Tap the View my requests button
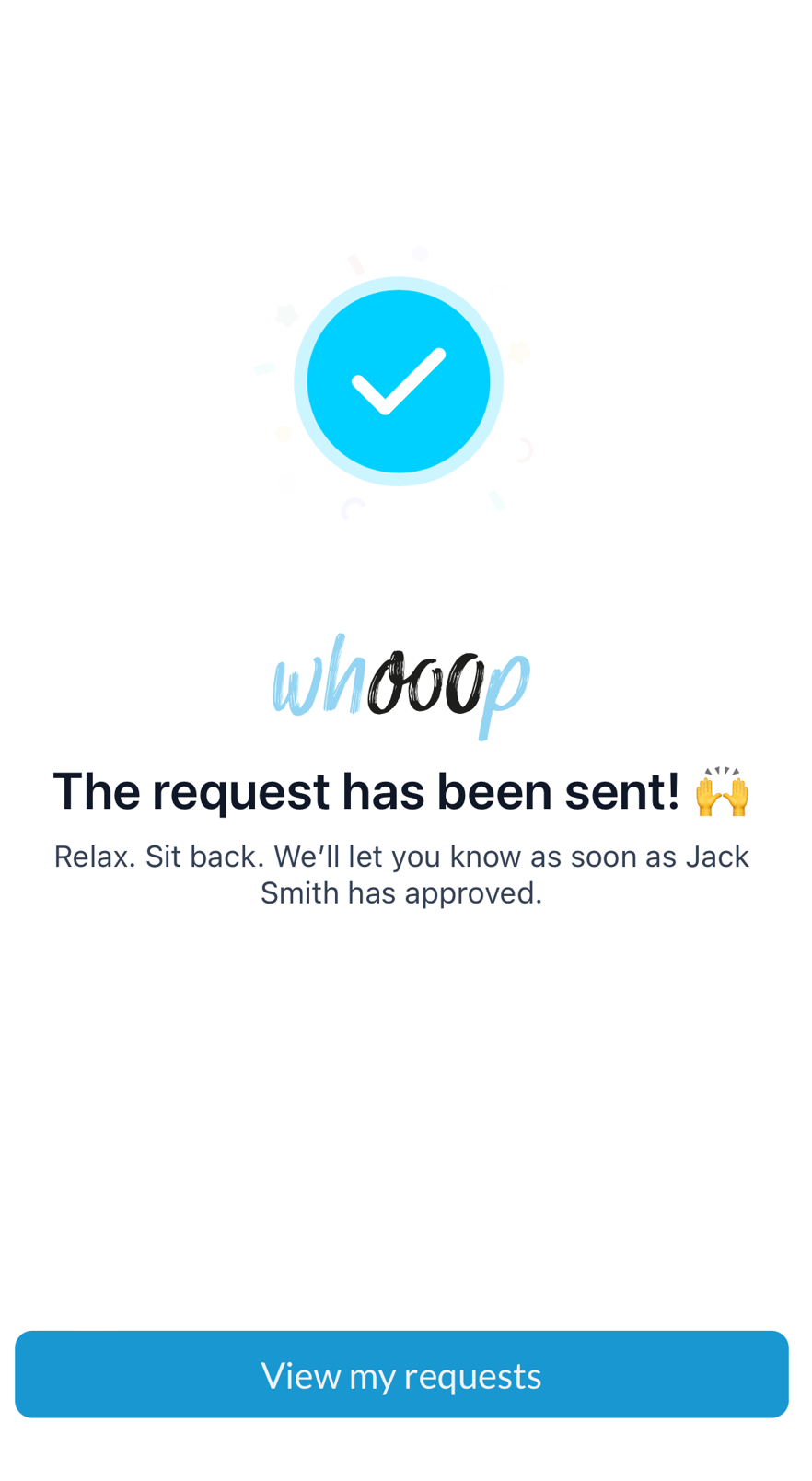 [x=401, y=1373]
